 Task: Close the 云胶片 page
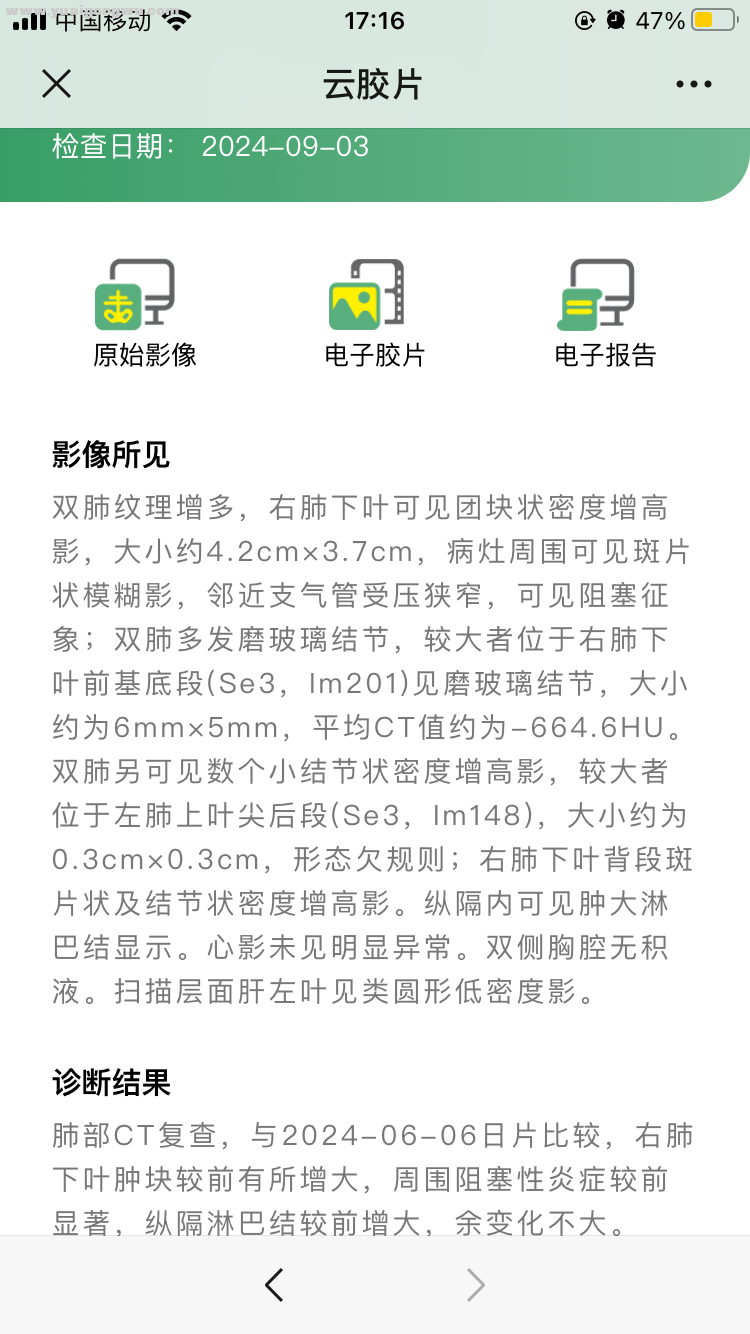(x=57, y=84)
